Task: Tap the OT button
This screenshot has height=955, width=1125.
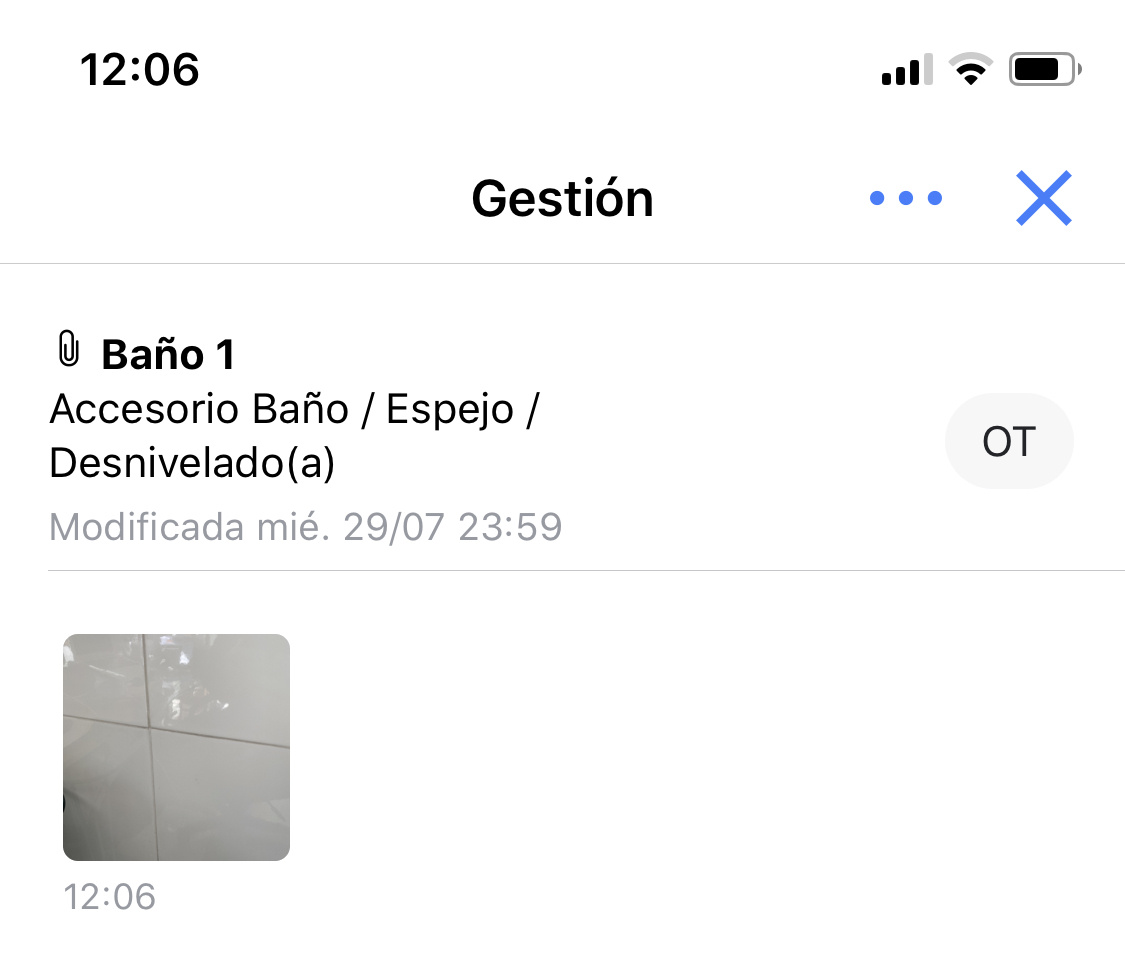Action: coord(1008,441)
